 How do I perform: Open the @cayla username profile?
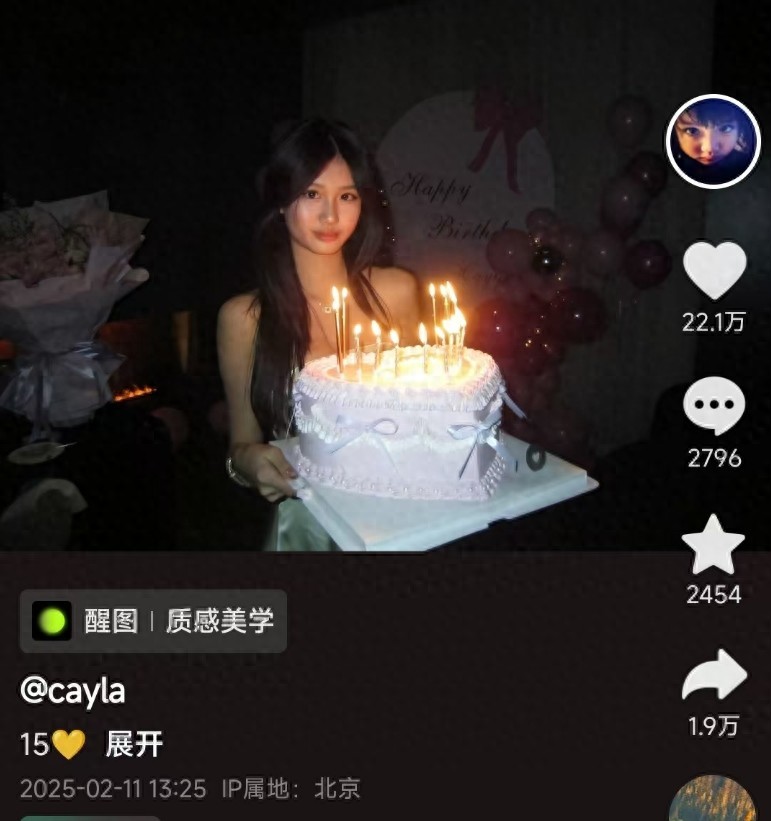coord(73,691)
